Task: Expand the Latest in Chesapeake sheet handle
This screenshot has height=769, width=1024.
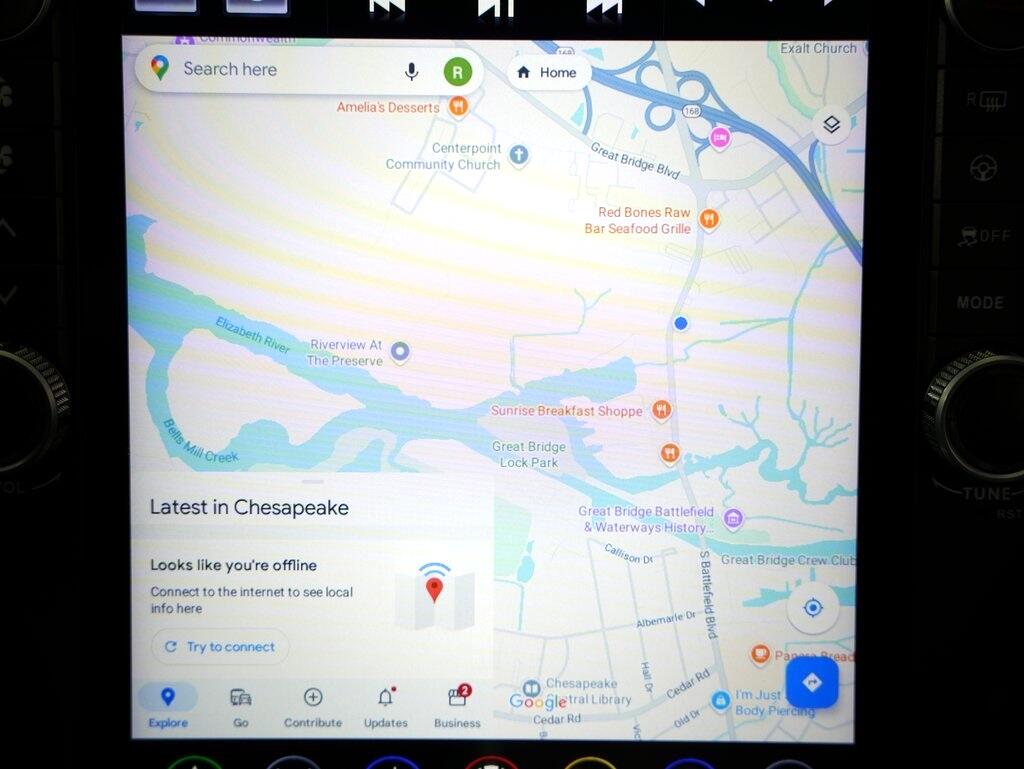Action: click(x=312, y=481)
